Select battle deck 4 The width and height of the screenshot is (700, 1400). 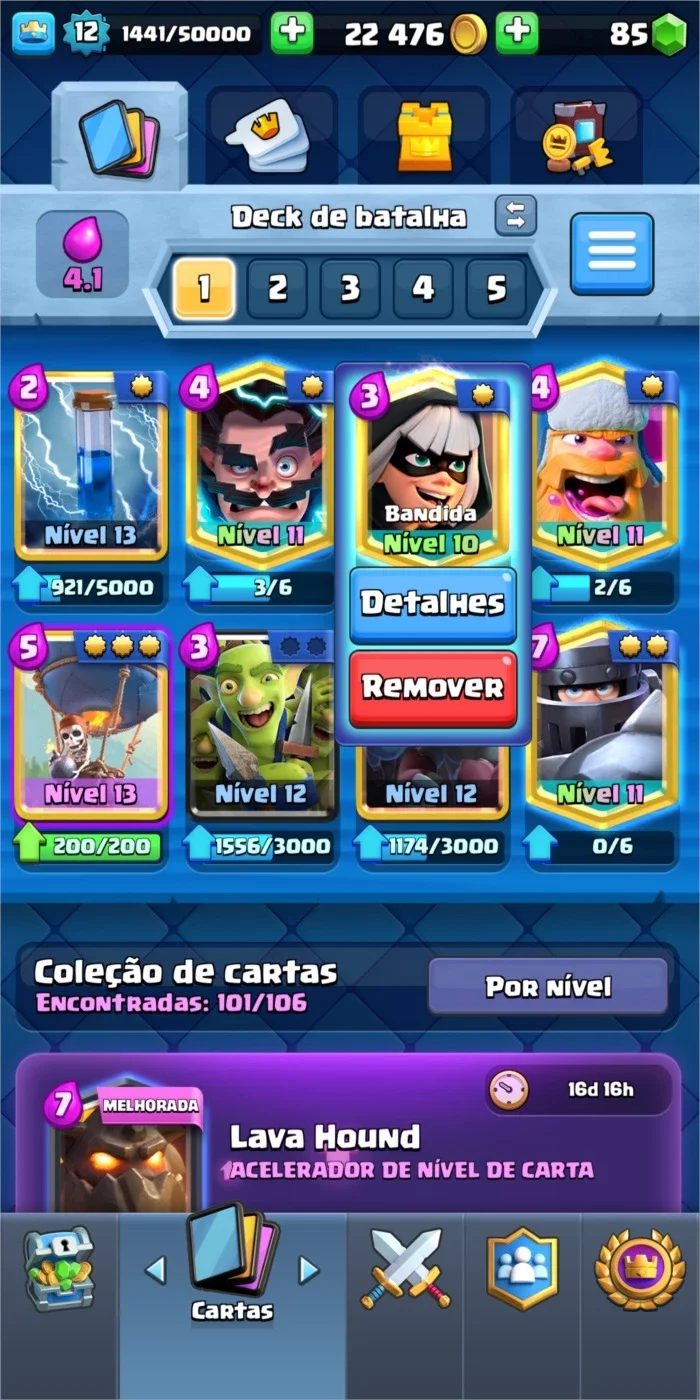click(x=423, y=289)
